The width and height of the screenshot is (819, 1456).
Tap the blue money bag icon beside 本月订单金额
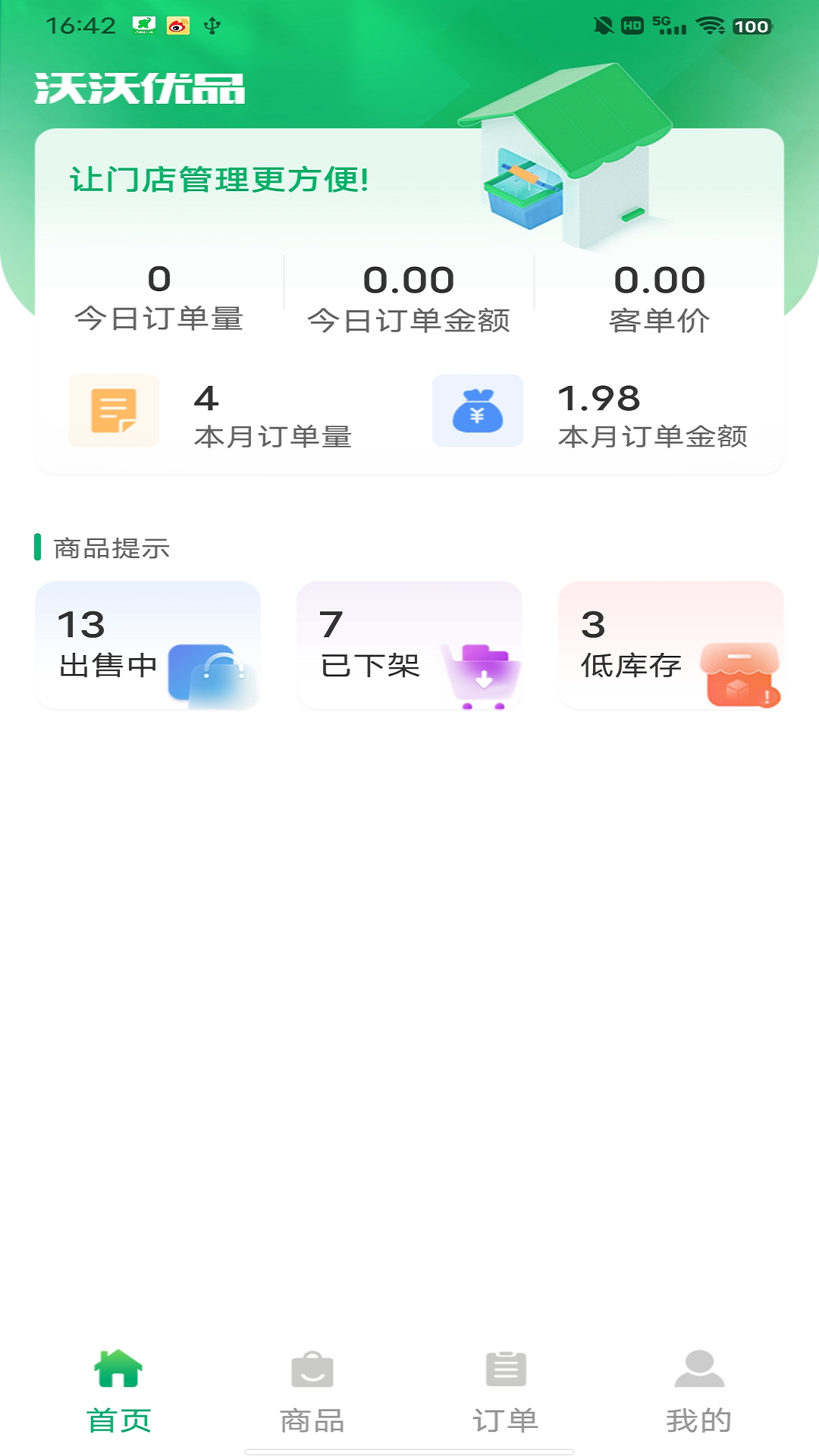tap(477, 410)
